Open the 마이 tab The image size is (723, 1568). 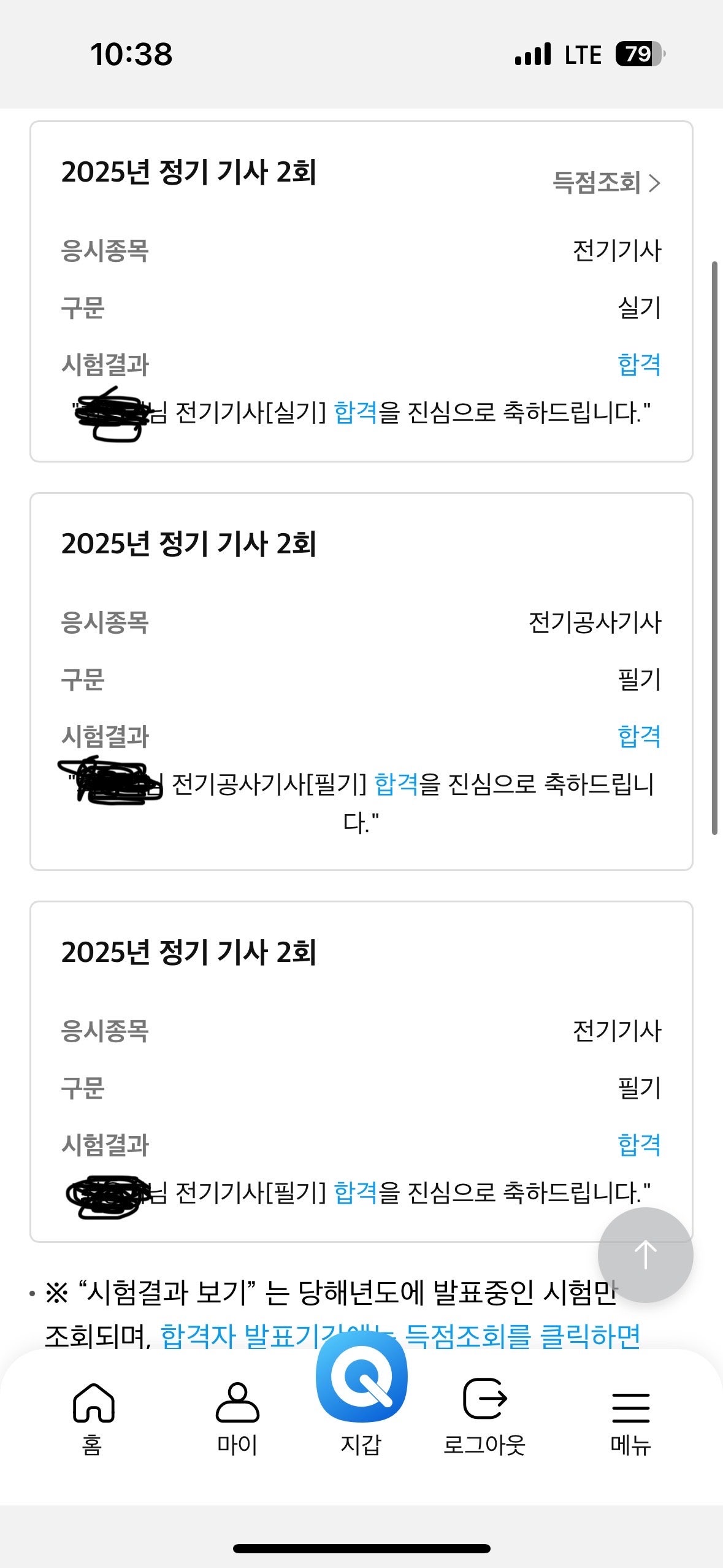click(237, 1418)
